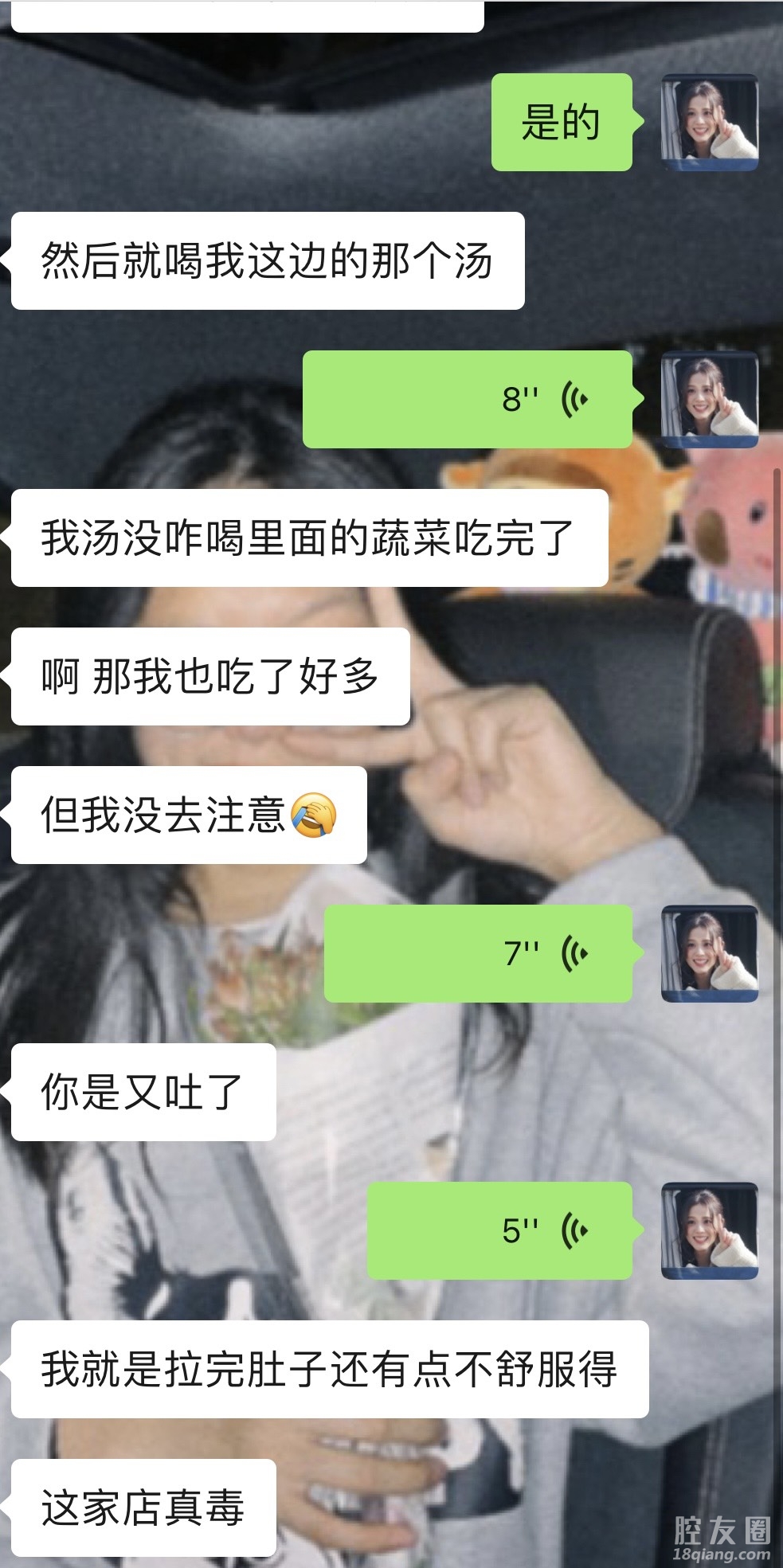Open avatar next to 8'' voice message

pos(709,399)
